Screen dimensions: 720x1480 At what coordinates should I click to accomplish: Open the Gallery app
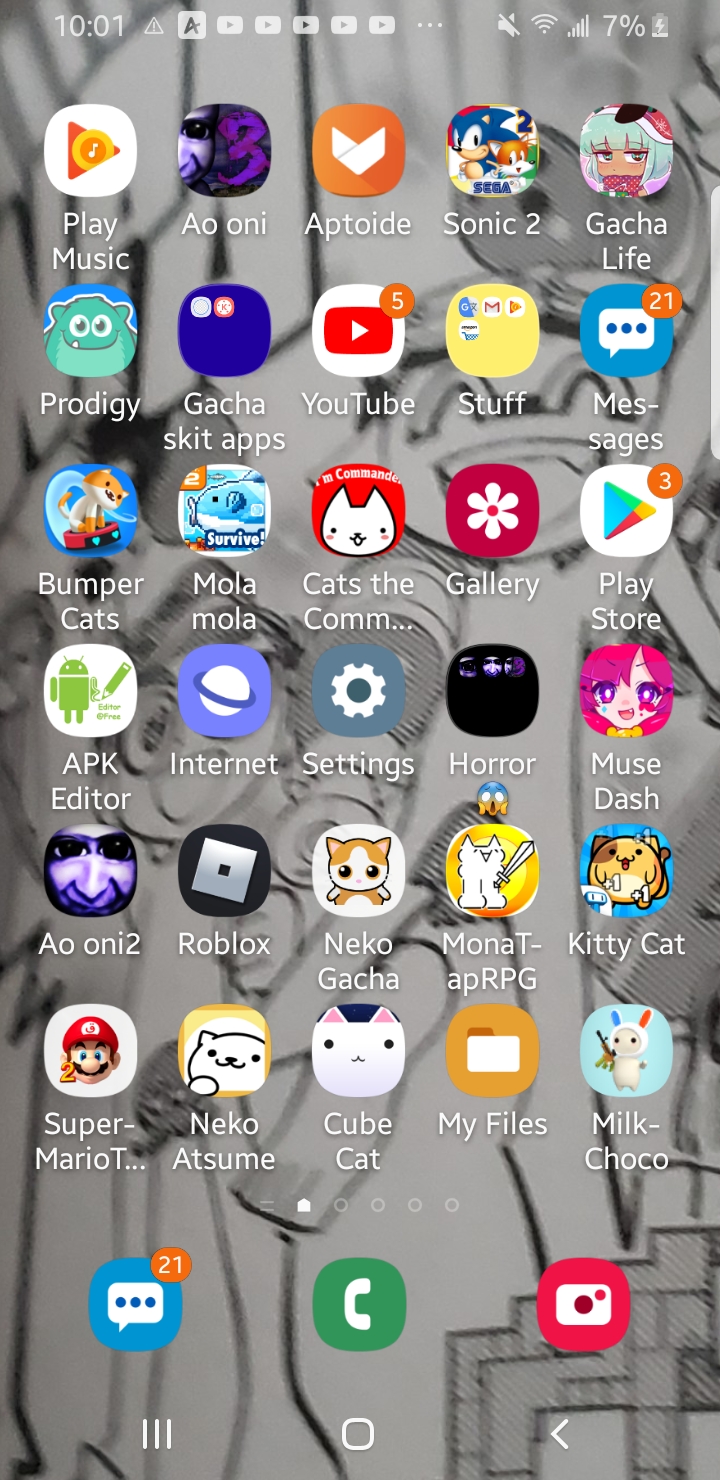tap(492, 511)
